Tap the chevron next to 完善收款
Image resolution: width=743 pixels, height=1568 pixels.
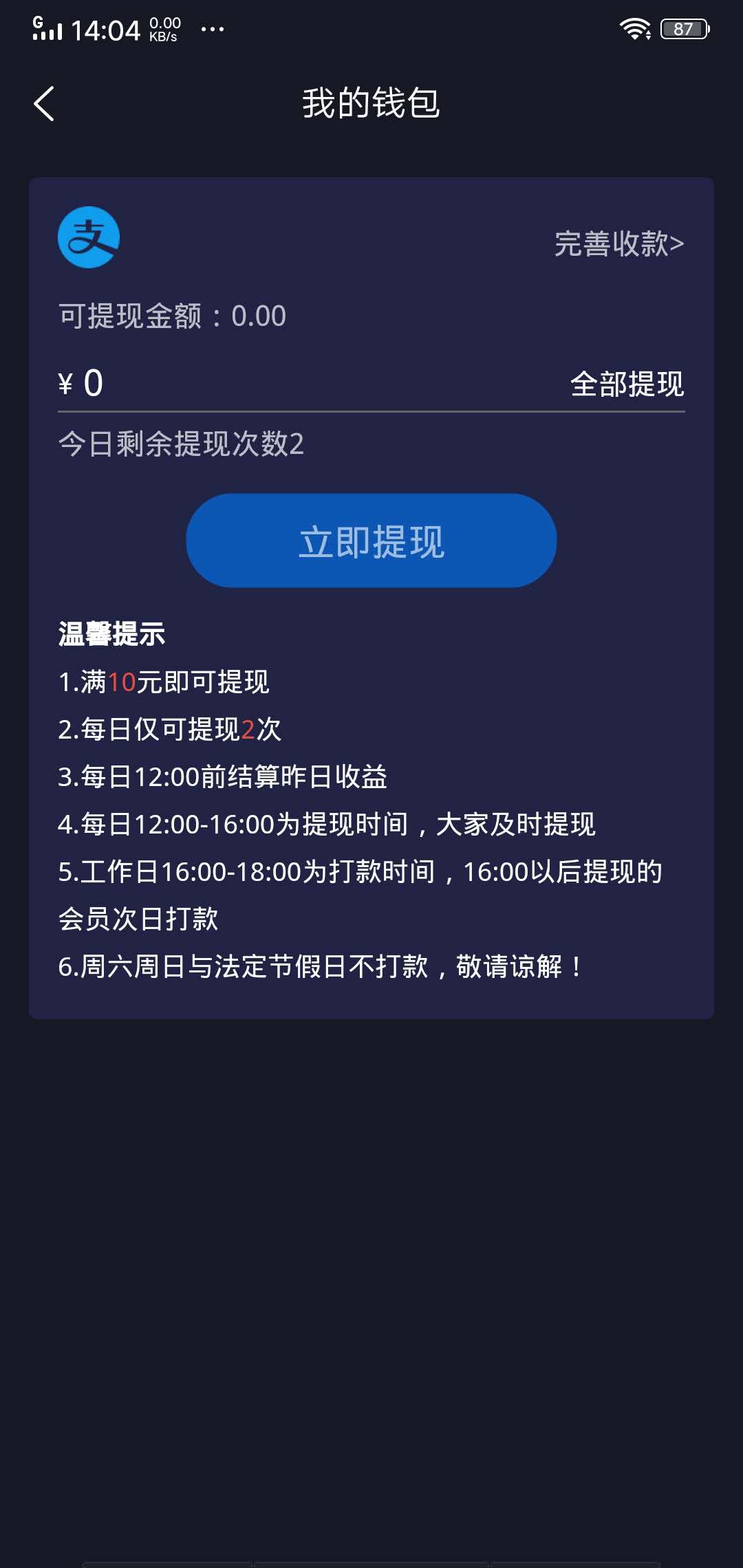(676, 244)
